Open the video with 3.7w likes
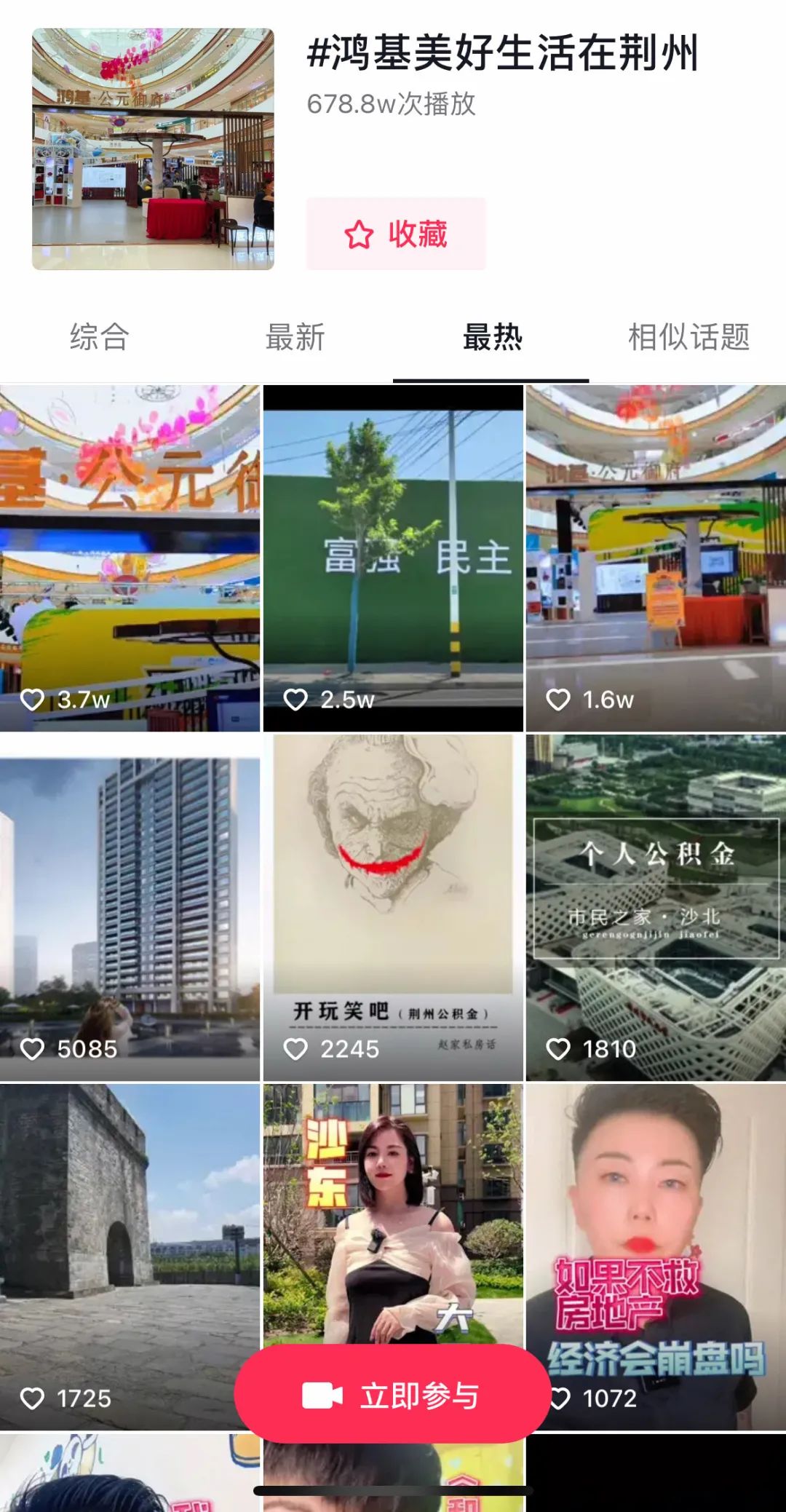This screenshot has width=786, height=1512. [130, 558]
